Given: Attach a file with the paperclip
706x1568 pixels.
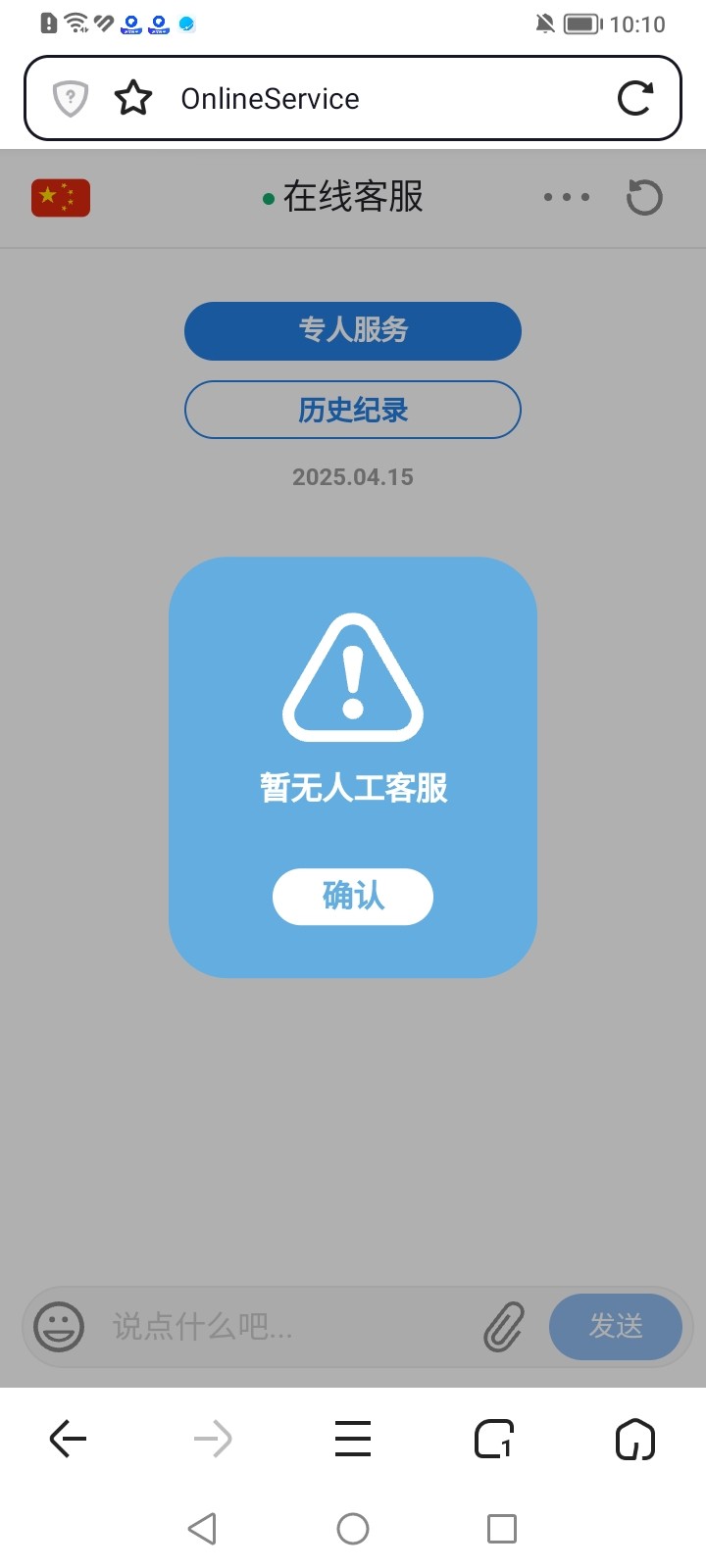Looking at the screenshot, I should (x=504, y=1327).
